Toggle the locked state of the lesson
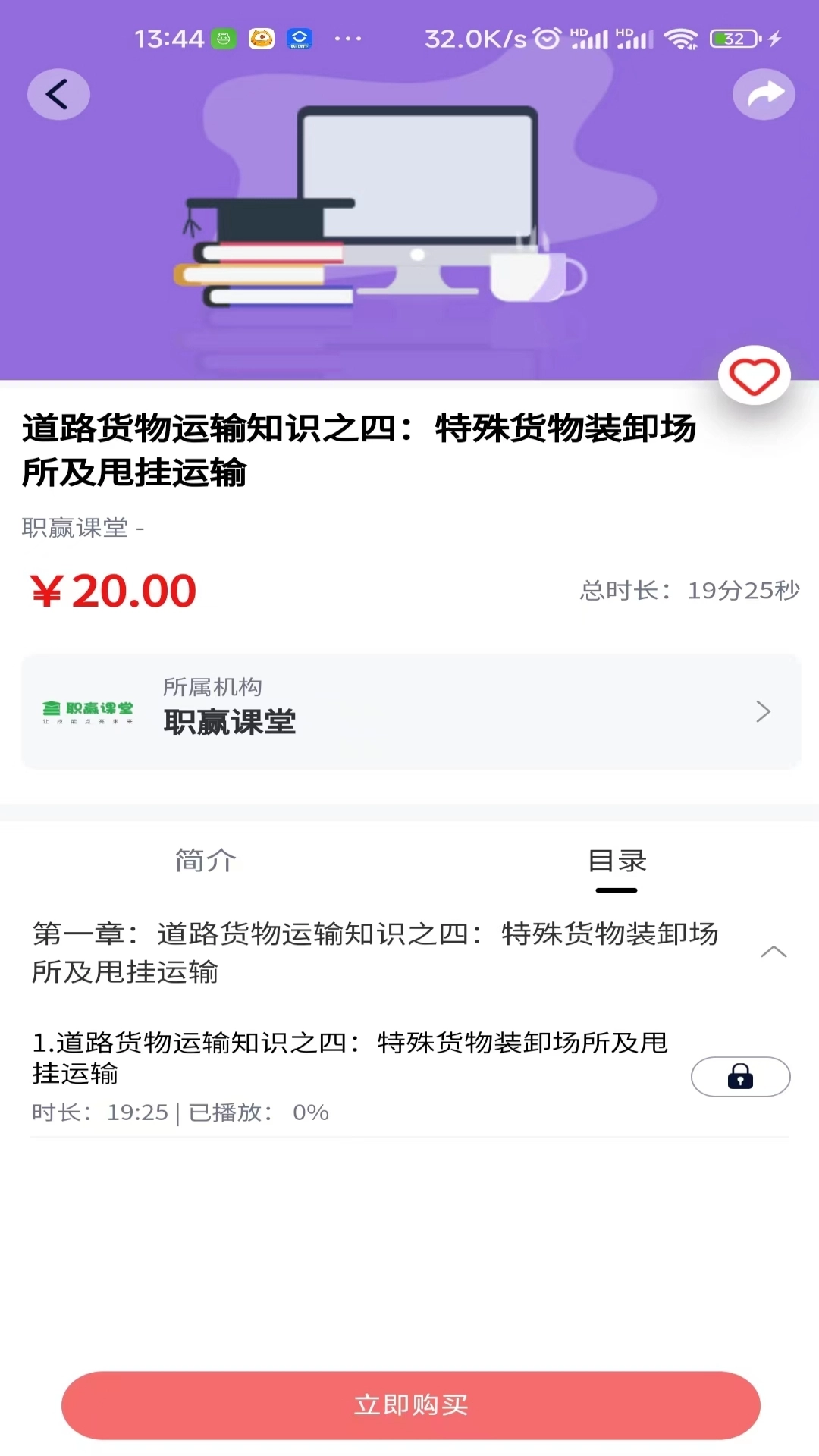Screen dimensions: 819x1456 point(740,1076)
